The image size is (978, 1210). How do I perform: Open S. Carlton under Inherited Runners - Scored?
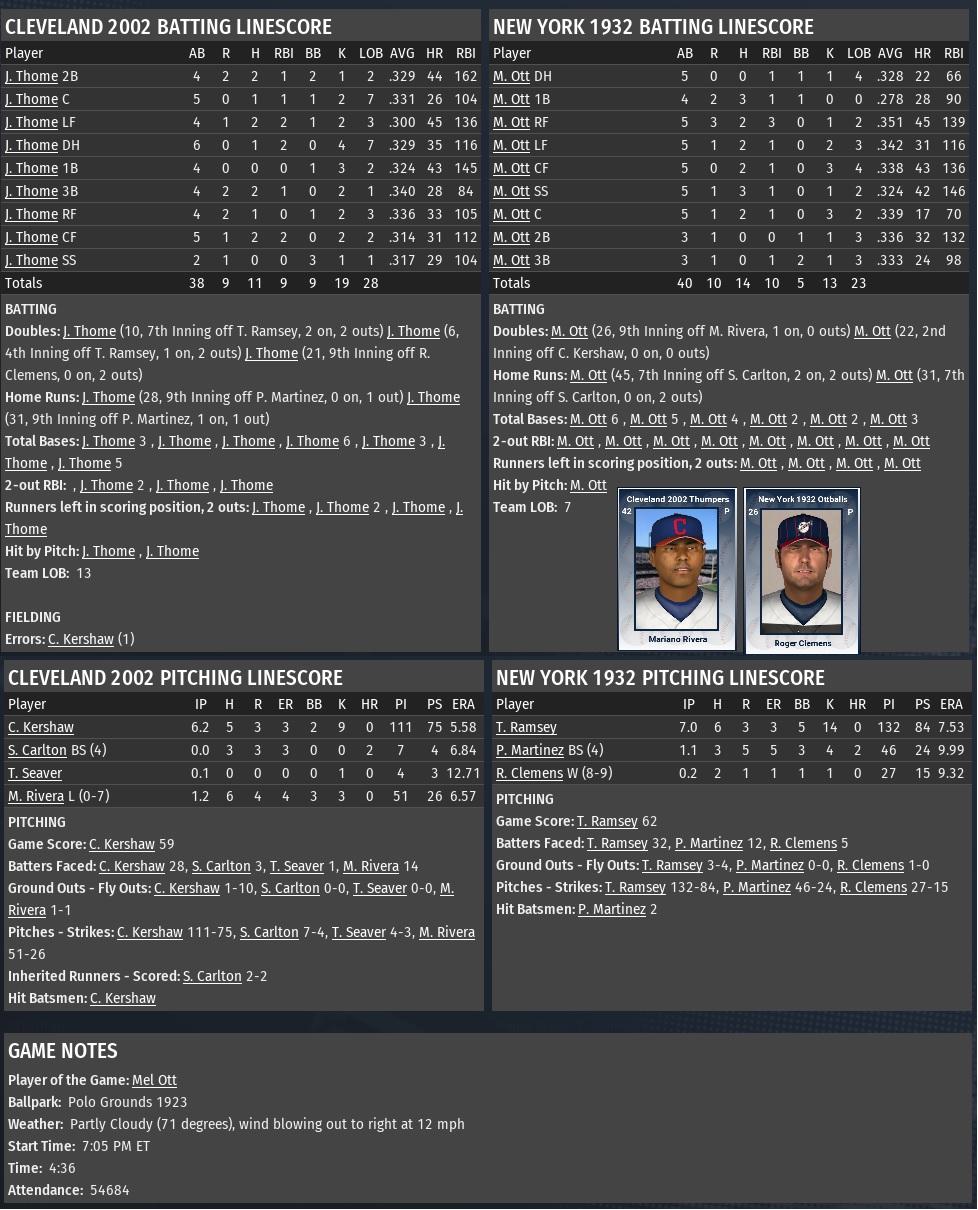(x=212, y=976)
